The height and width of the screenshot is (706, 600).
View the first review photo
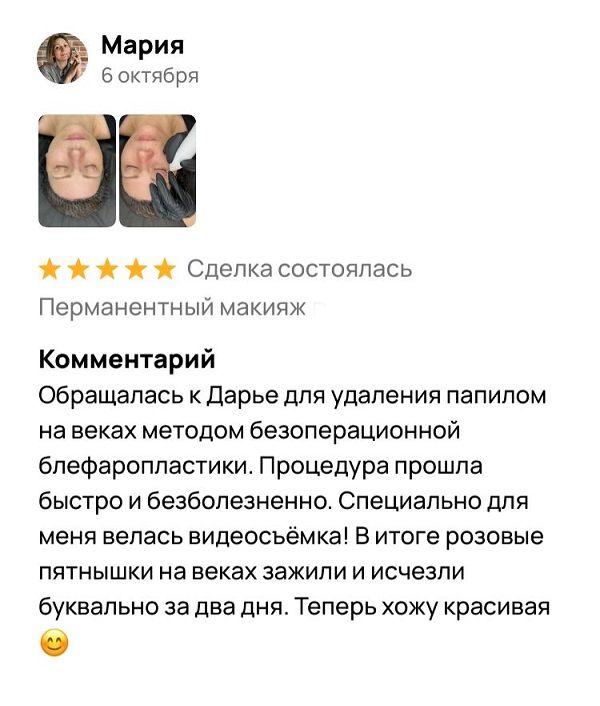(x=76, y=170)
